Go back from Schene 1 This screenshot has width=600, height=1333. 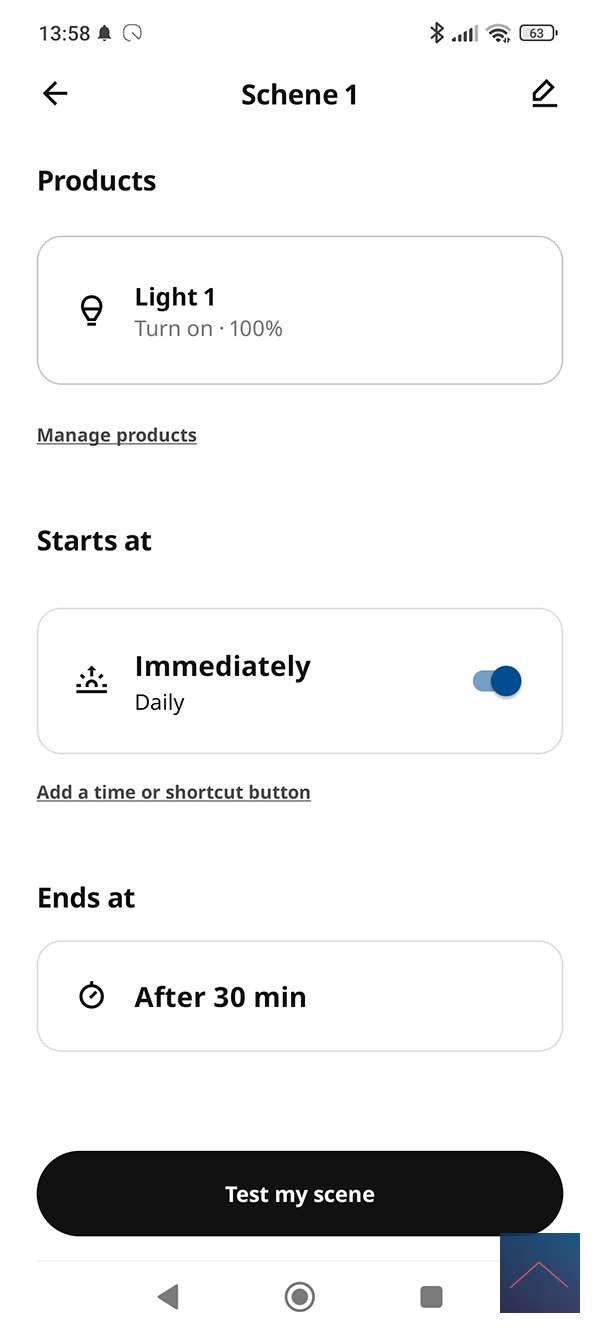coord(55,94)
